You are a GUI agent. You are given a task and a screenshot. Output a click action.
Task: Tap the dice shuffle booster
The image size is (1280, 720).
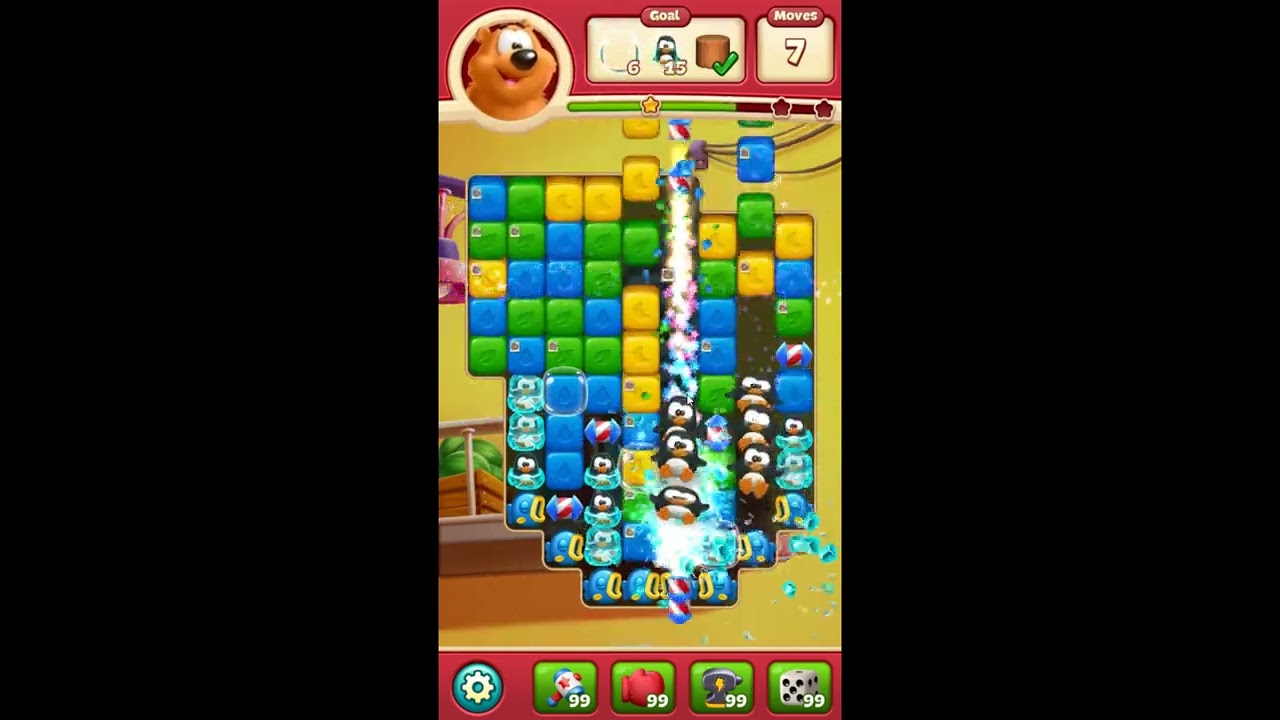pyautogui.click(x=800, y=687)
